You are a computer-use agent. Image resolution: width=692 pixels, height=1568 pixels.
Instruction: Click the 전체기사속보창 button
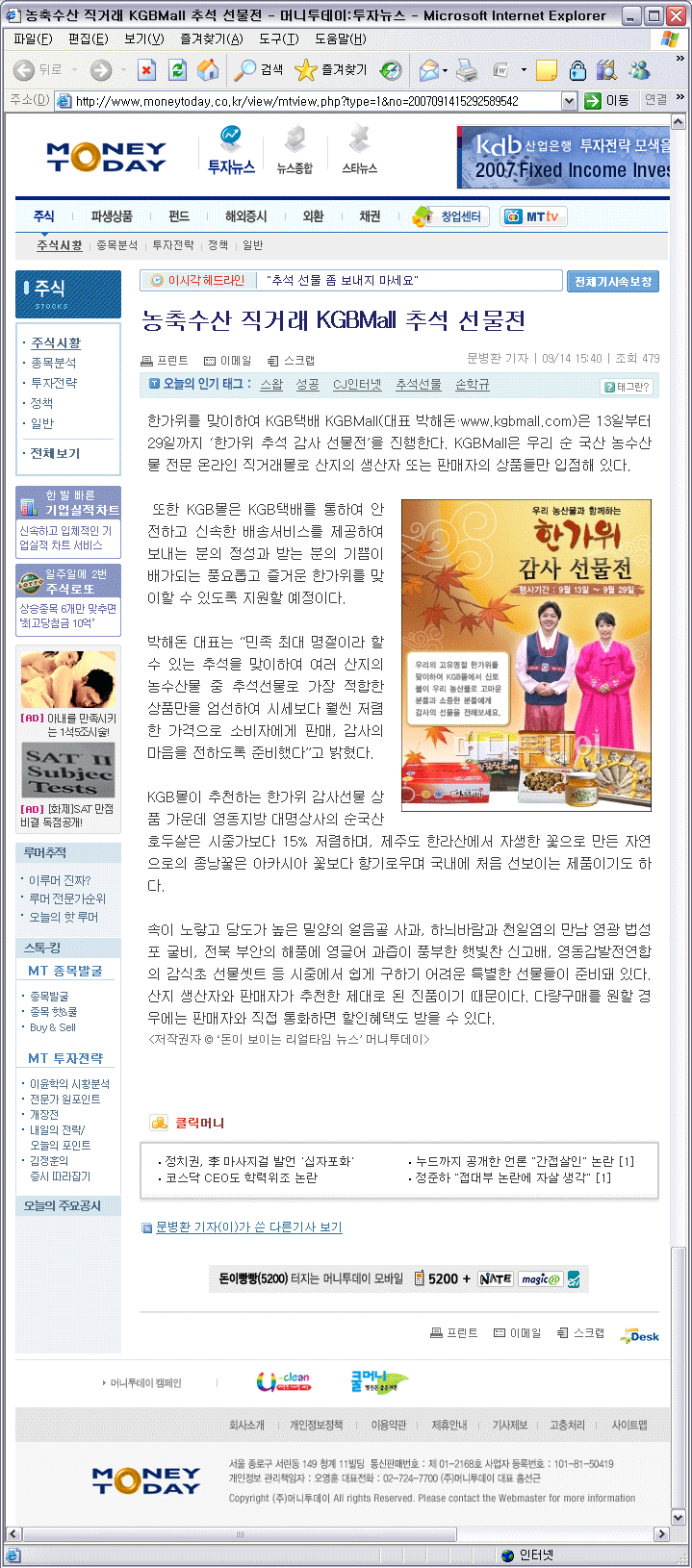click(x=613, y=281)
